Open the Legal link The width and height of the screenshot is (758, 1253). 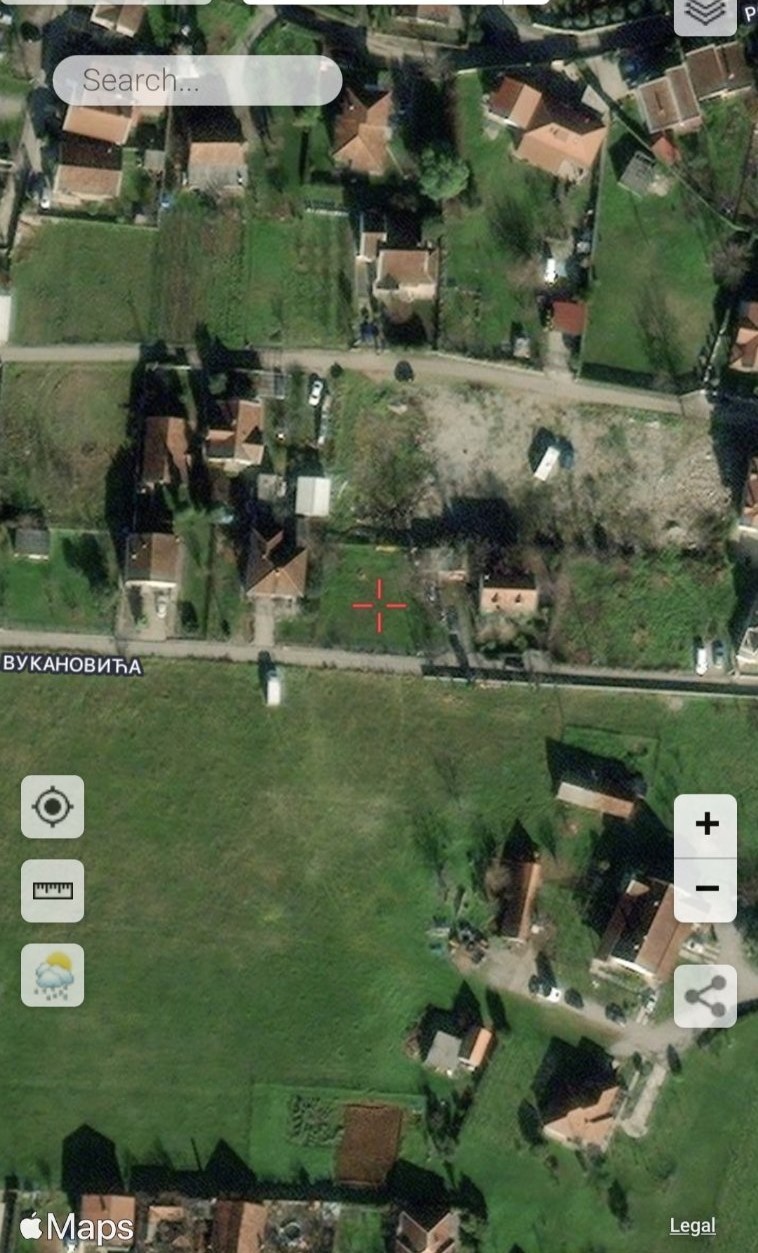(692, 1225)
